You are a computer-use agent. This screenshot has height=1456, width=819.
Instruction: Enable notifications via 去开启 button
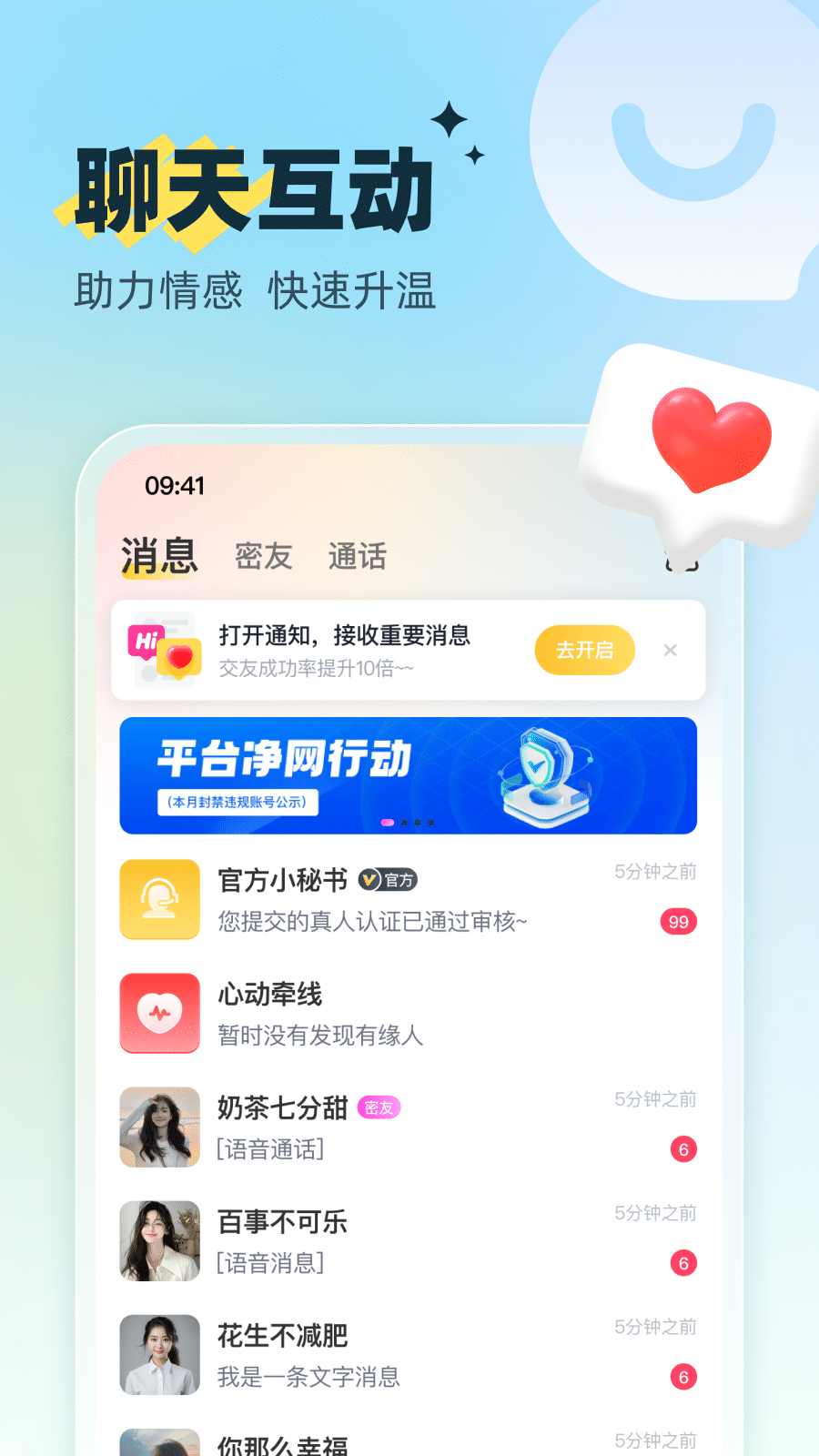click(583, 650)
